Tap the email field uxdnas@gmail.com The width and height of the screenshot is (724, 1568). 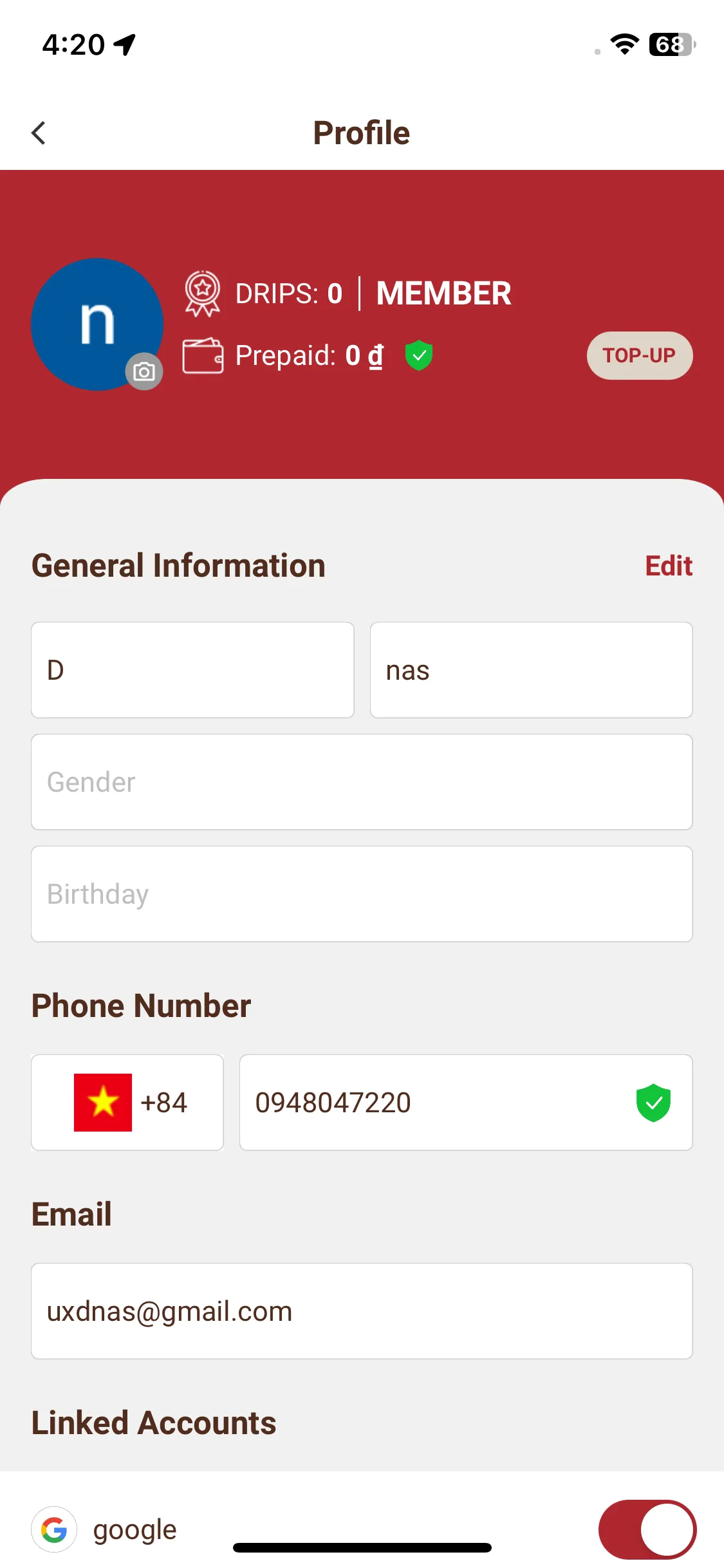coord(362,1311)
